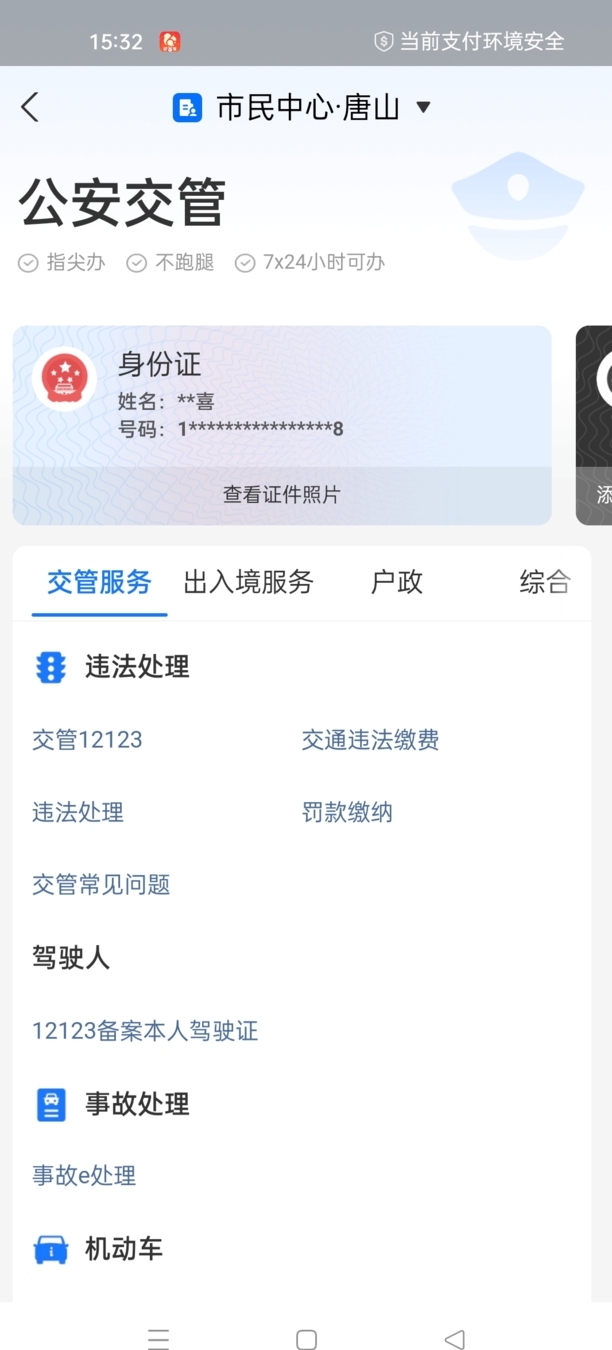Select the 交管服务 tab
The image size is (612, 1350).
pyautogui.click(x=99, y=582)
